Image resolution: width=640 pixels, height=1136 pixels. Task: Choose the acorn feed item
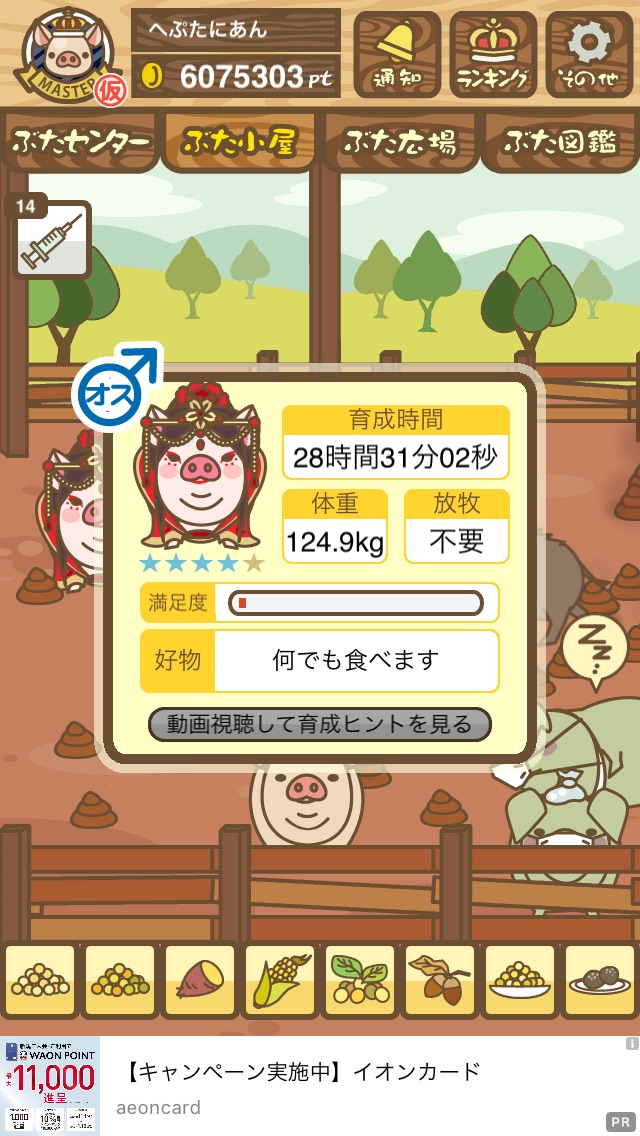(440, 980)
